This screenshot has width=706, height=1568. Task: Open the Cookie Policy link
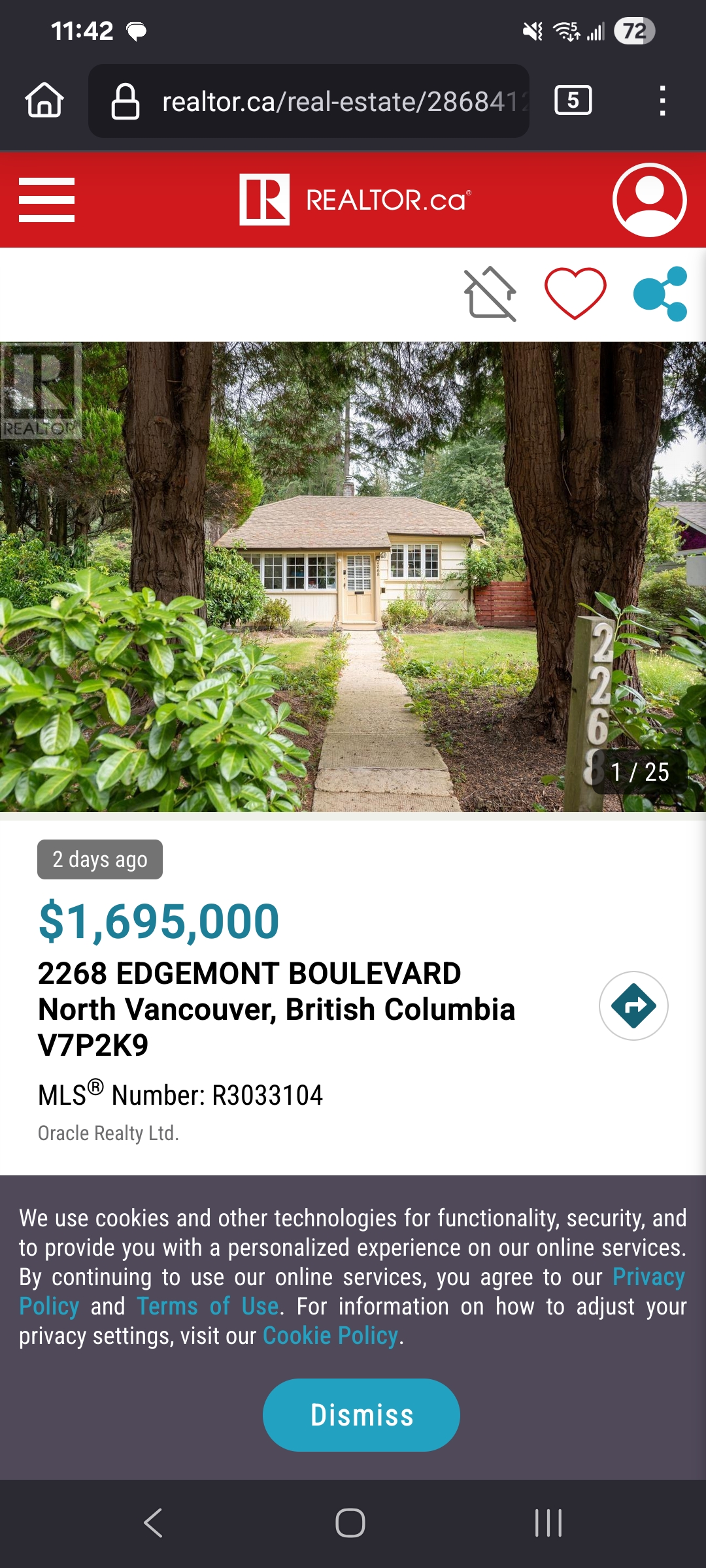tap(330, 1335)
